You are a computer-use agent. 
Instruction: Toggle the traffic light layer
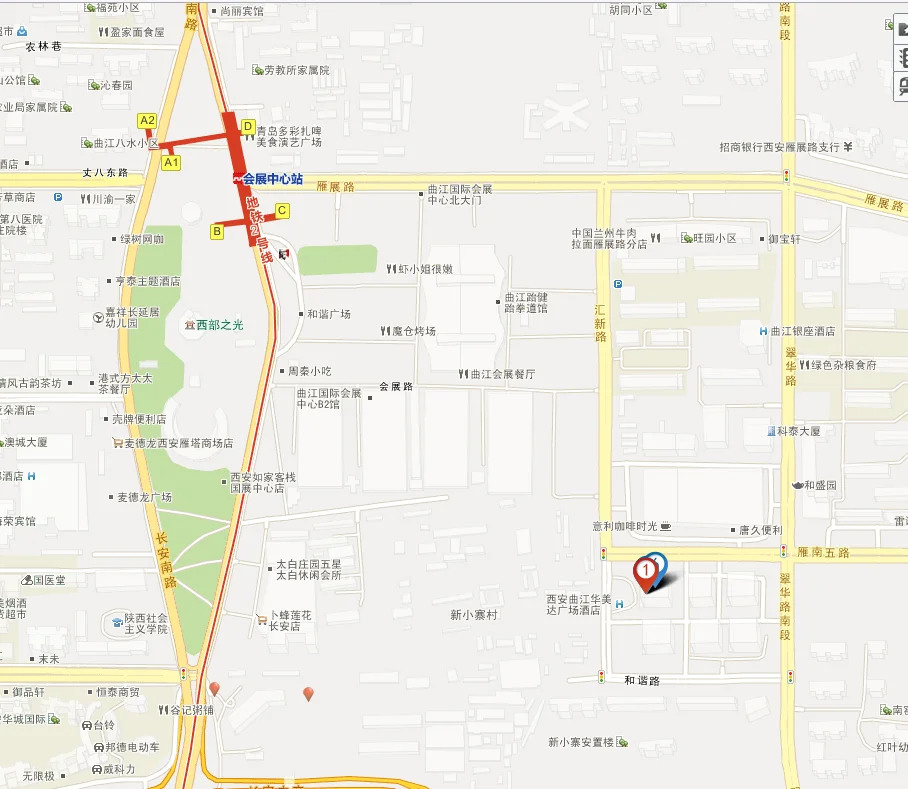[902, 59]
